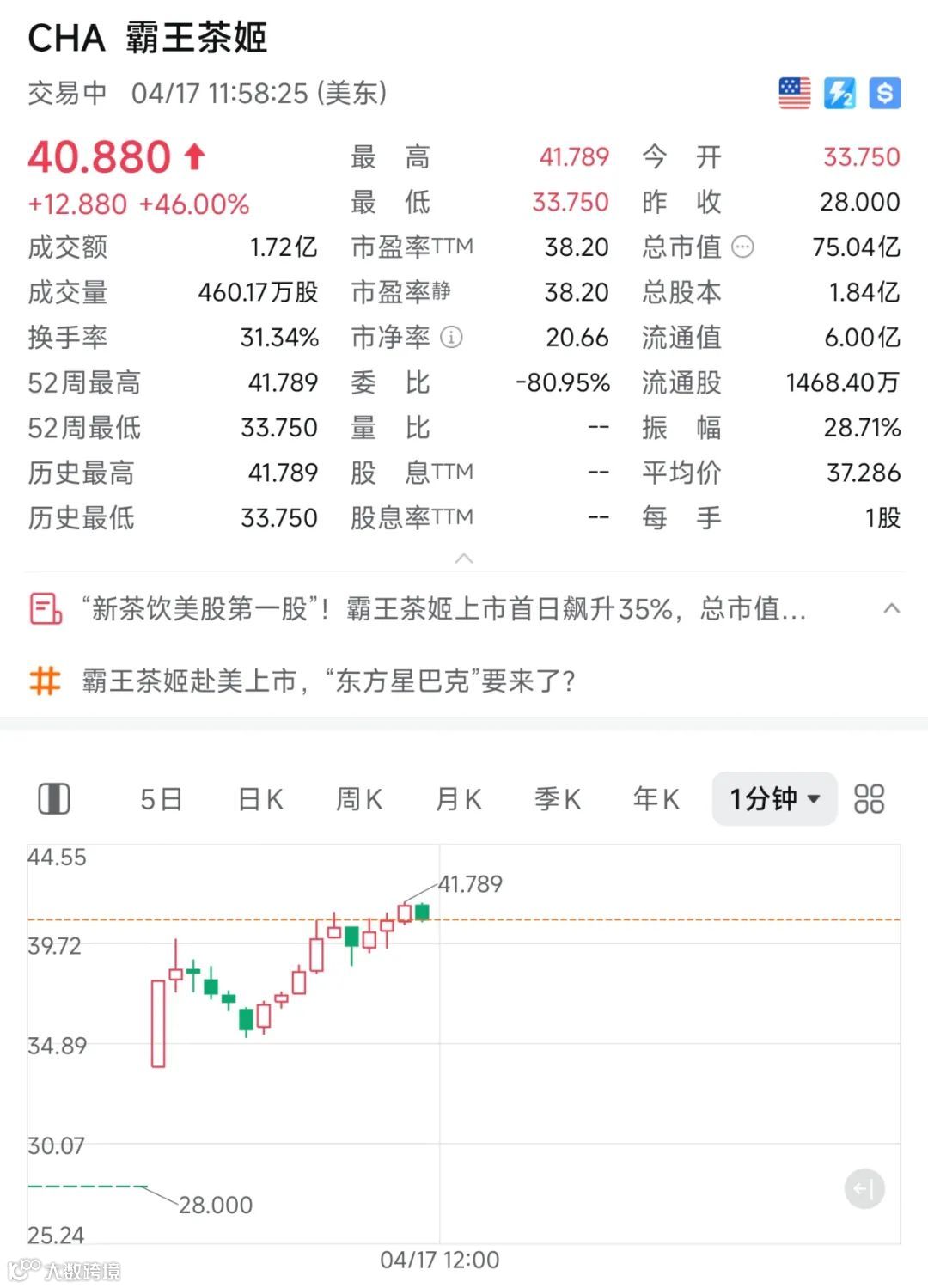
Task: Show the 年K chart
Action: pyautogui.click(x=656, y=799)
